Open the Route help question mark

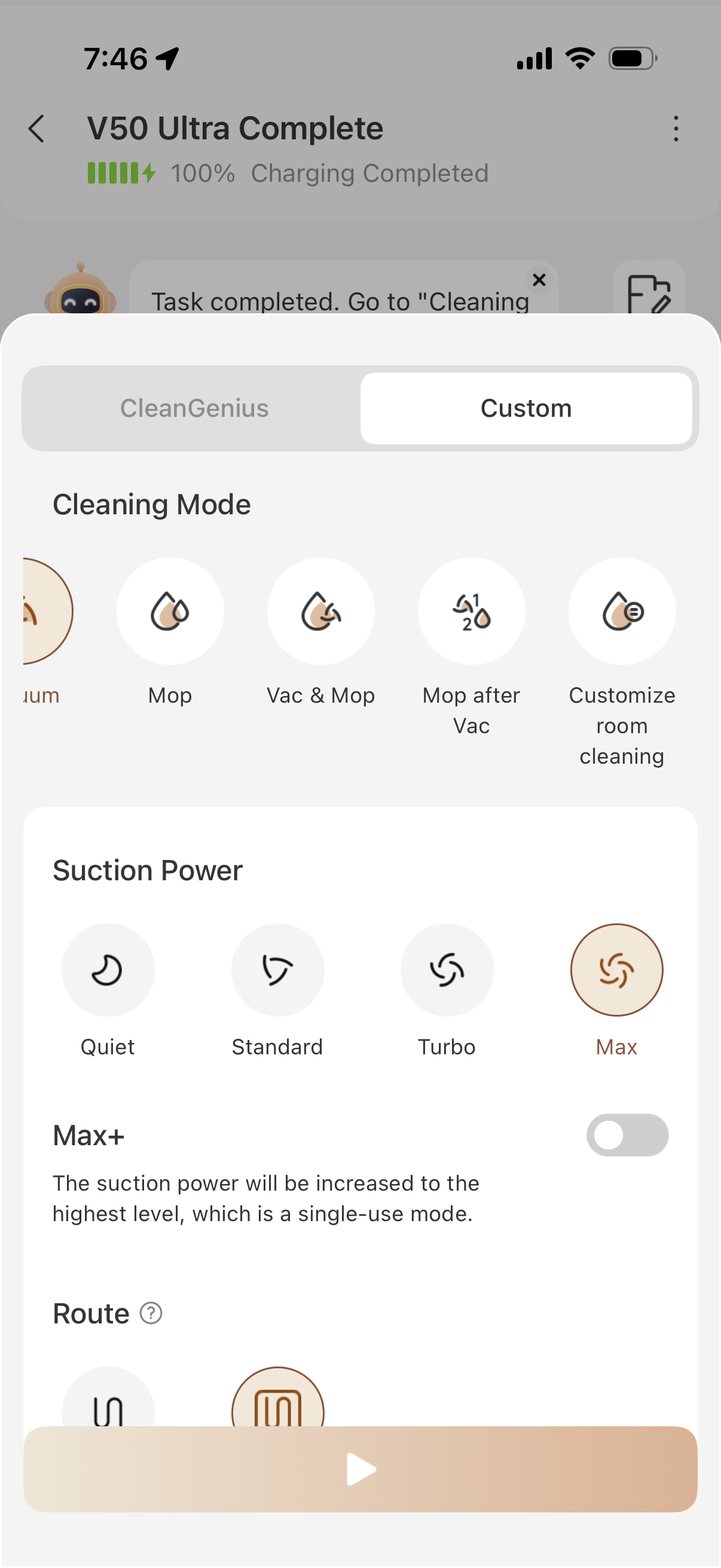coord(151,1313)
